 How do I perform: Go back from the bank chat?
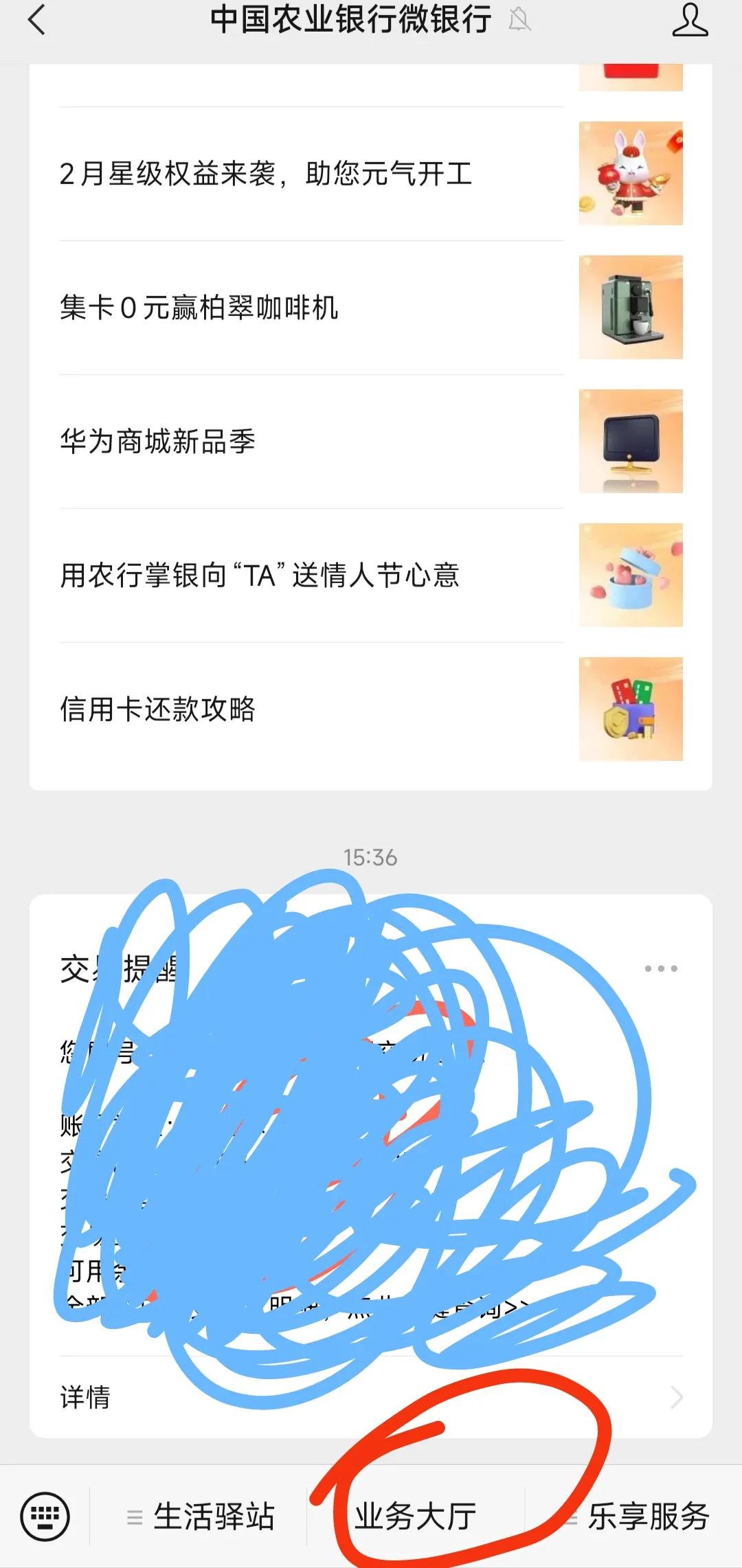(x=37, y=21)
